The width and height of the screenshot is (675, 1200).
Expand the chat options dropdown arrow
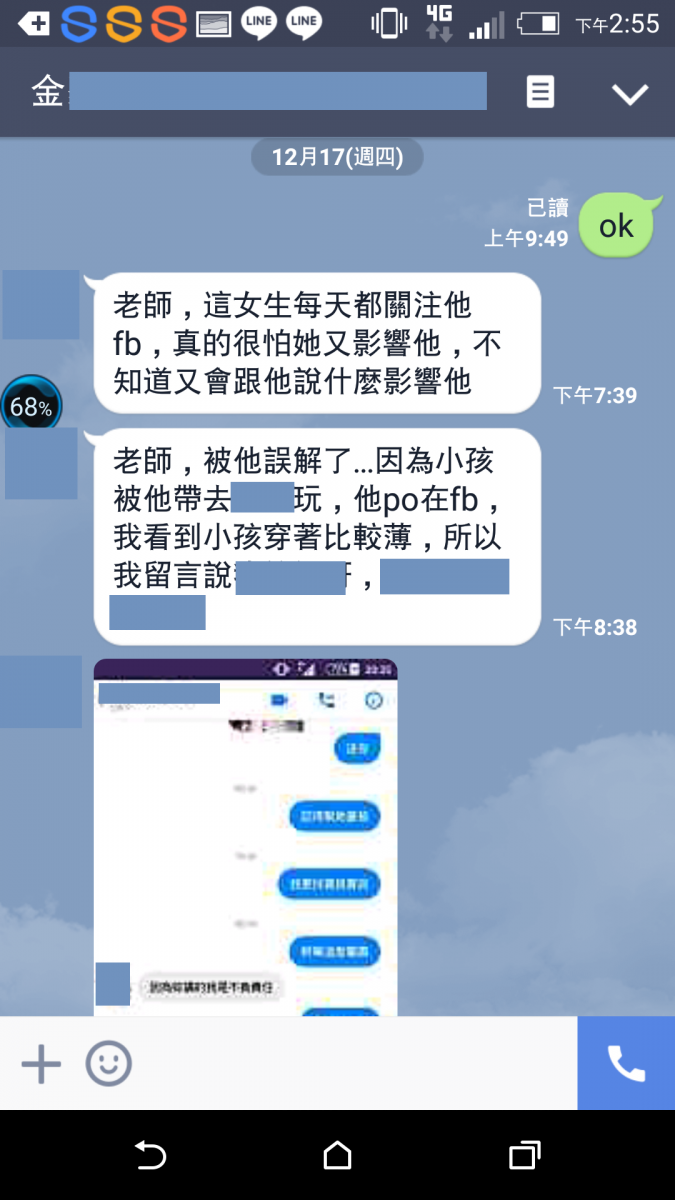tap(630, 94)
